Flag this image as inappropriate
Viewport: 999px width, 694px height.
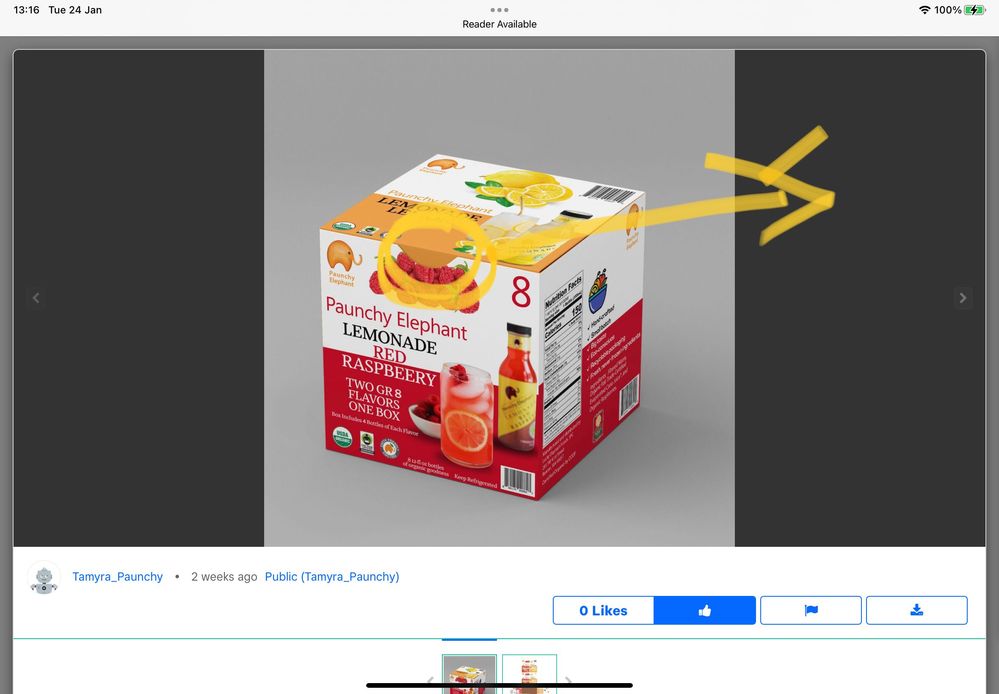click(x=811, y=610)
